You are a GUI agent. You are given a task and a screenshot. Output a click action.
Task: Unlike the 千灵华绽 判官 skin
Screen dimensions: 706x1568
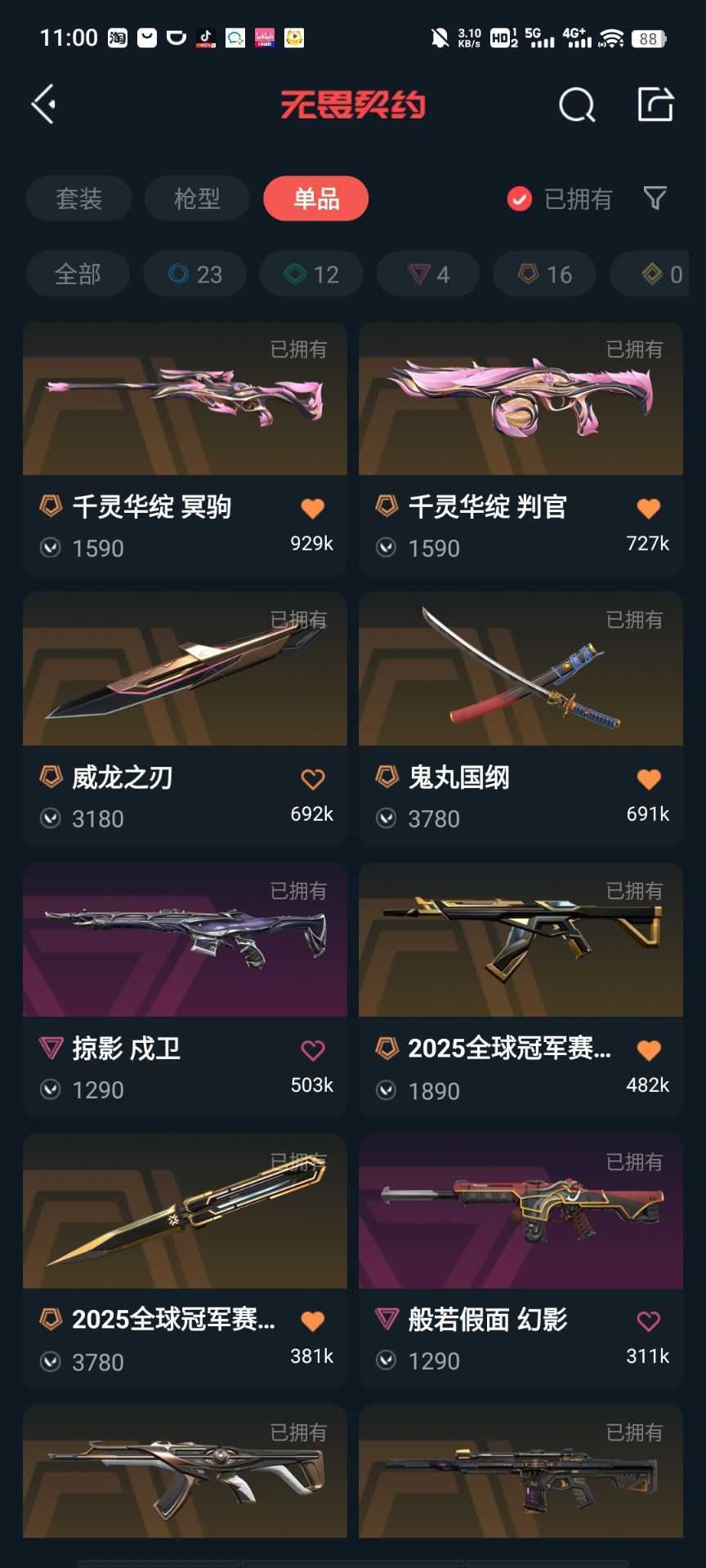(649, 508)
